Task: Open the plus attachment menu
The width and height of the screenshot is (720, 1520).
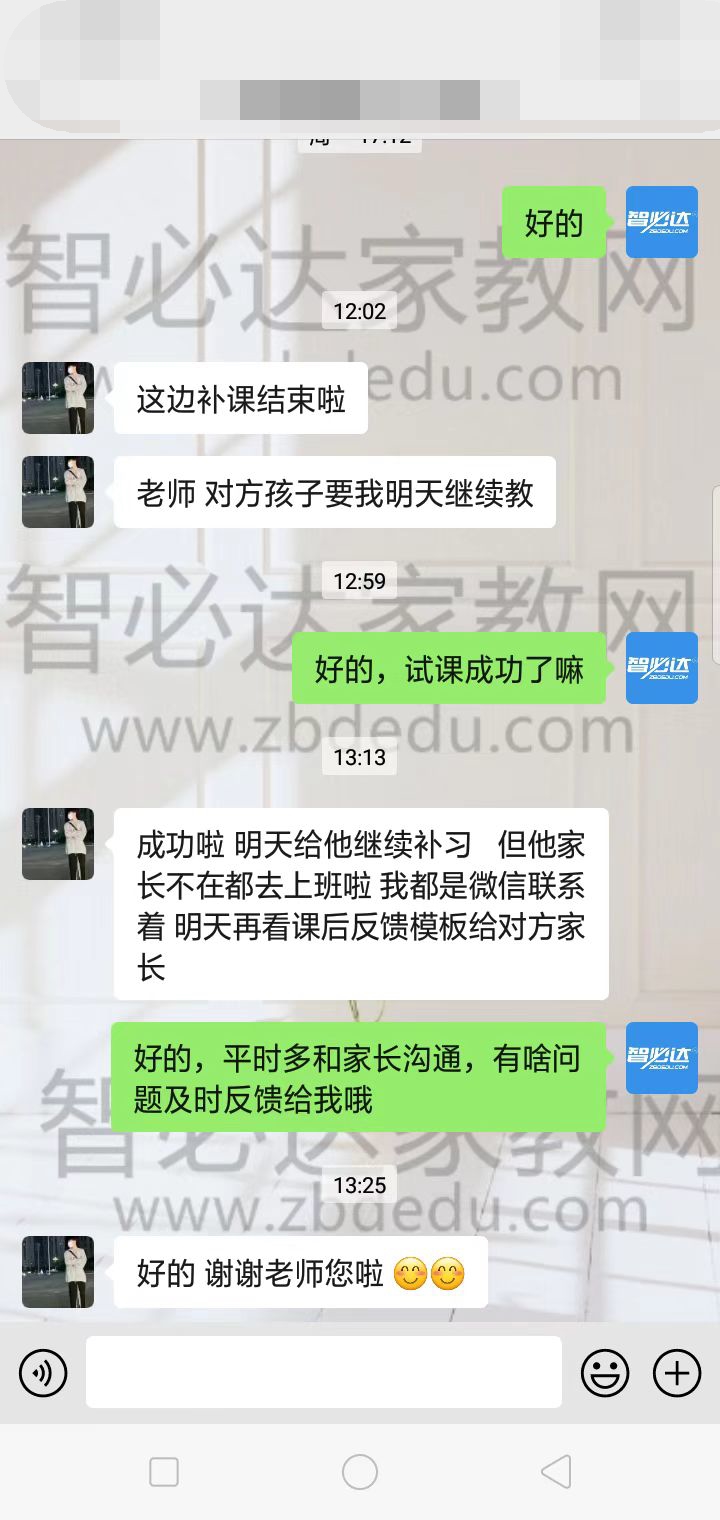Action: pyautogui.click(x=677, y=1373)
